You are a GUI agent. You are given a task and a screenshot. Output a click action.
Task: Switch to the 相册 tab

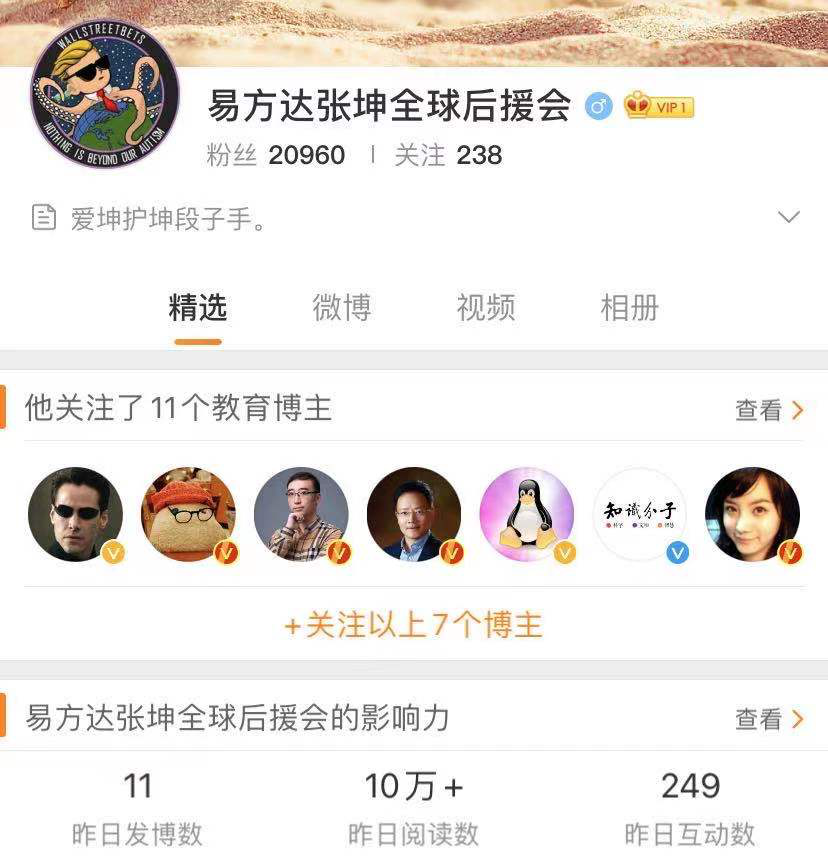click(x=629, y=308)
